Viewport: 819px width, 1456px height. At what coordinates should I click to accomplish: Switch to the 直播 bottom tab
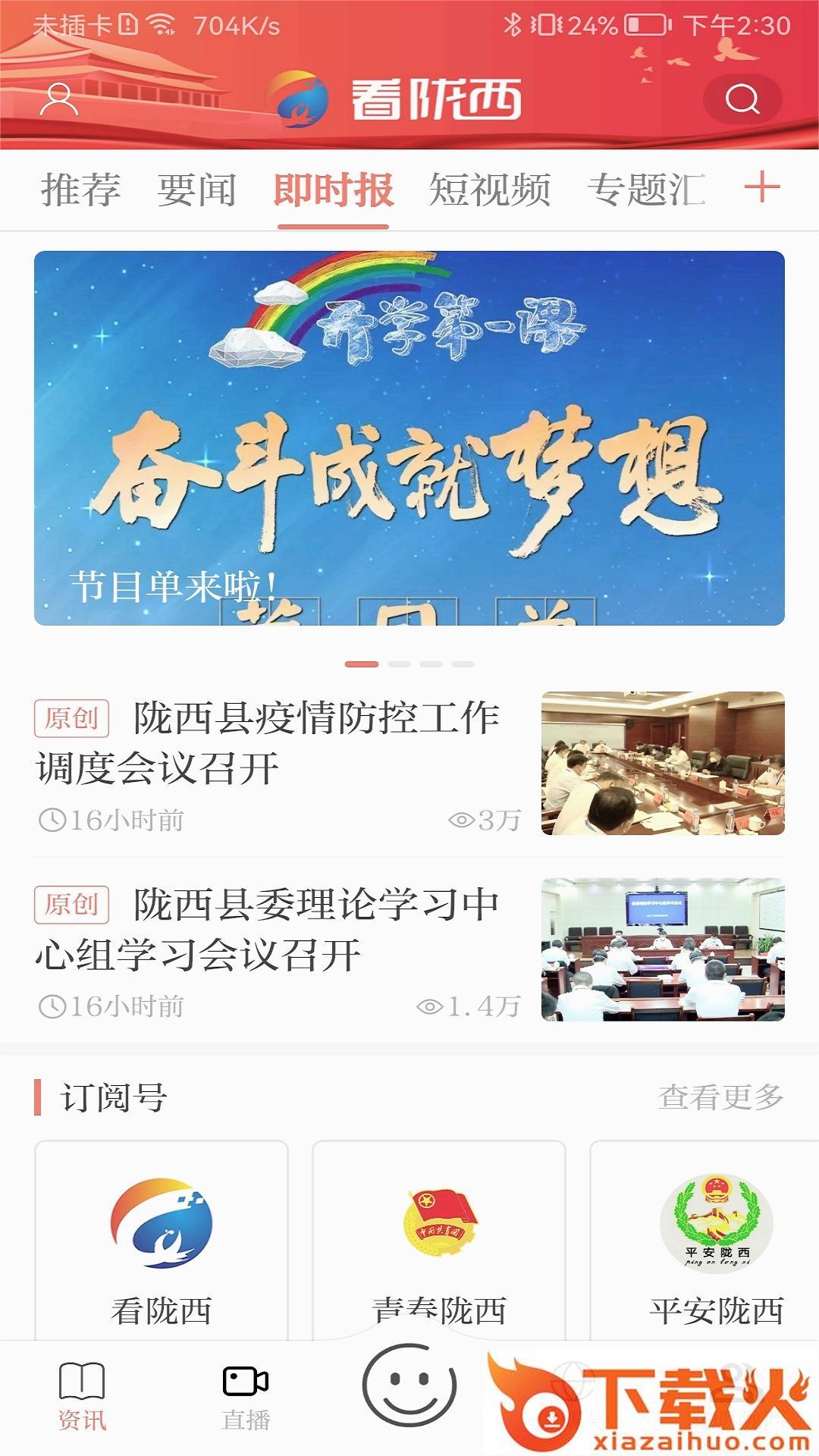[246, 1397]
